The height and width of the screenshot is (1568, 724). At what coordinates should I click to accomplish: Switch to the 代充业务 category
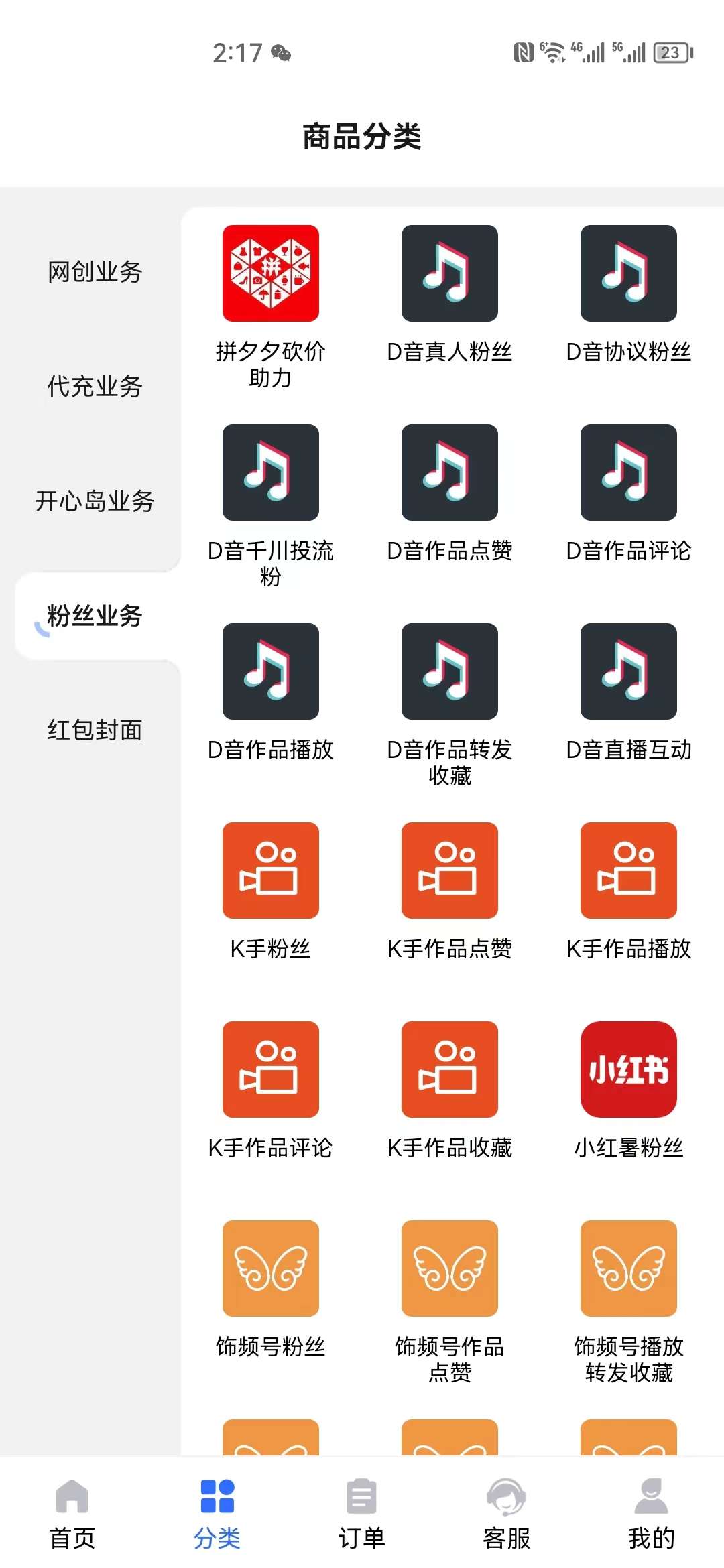pos(95,387)
